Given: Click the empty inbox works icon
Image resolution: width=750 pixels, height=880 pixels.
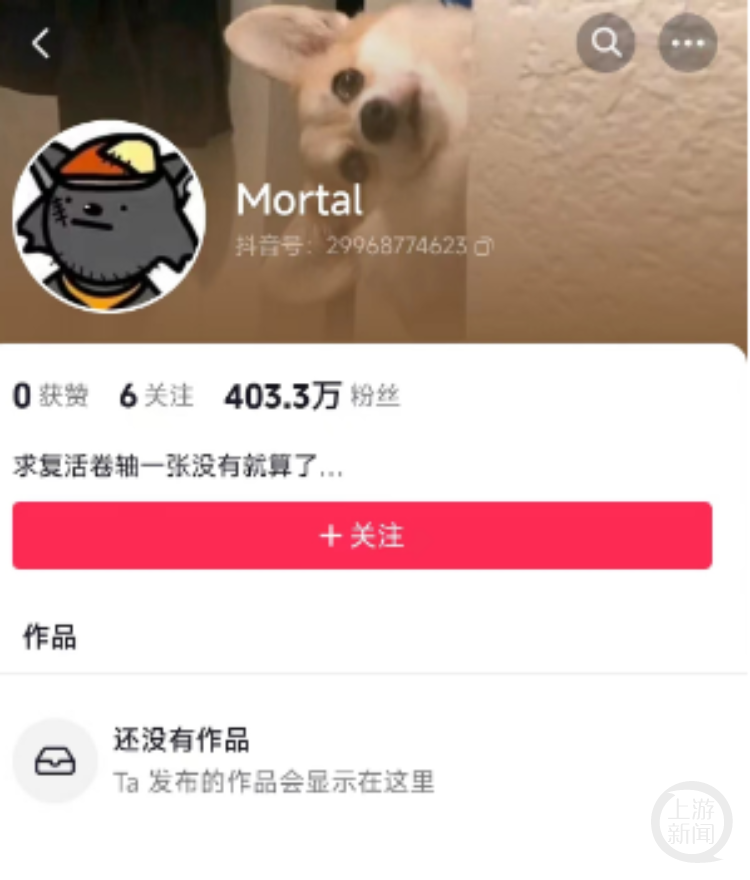Looking at the screenshot, I should coord(55,760).
